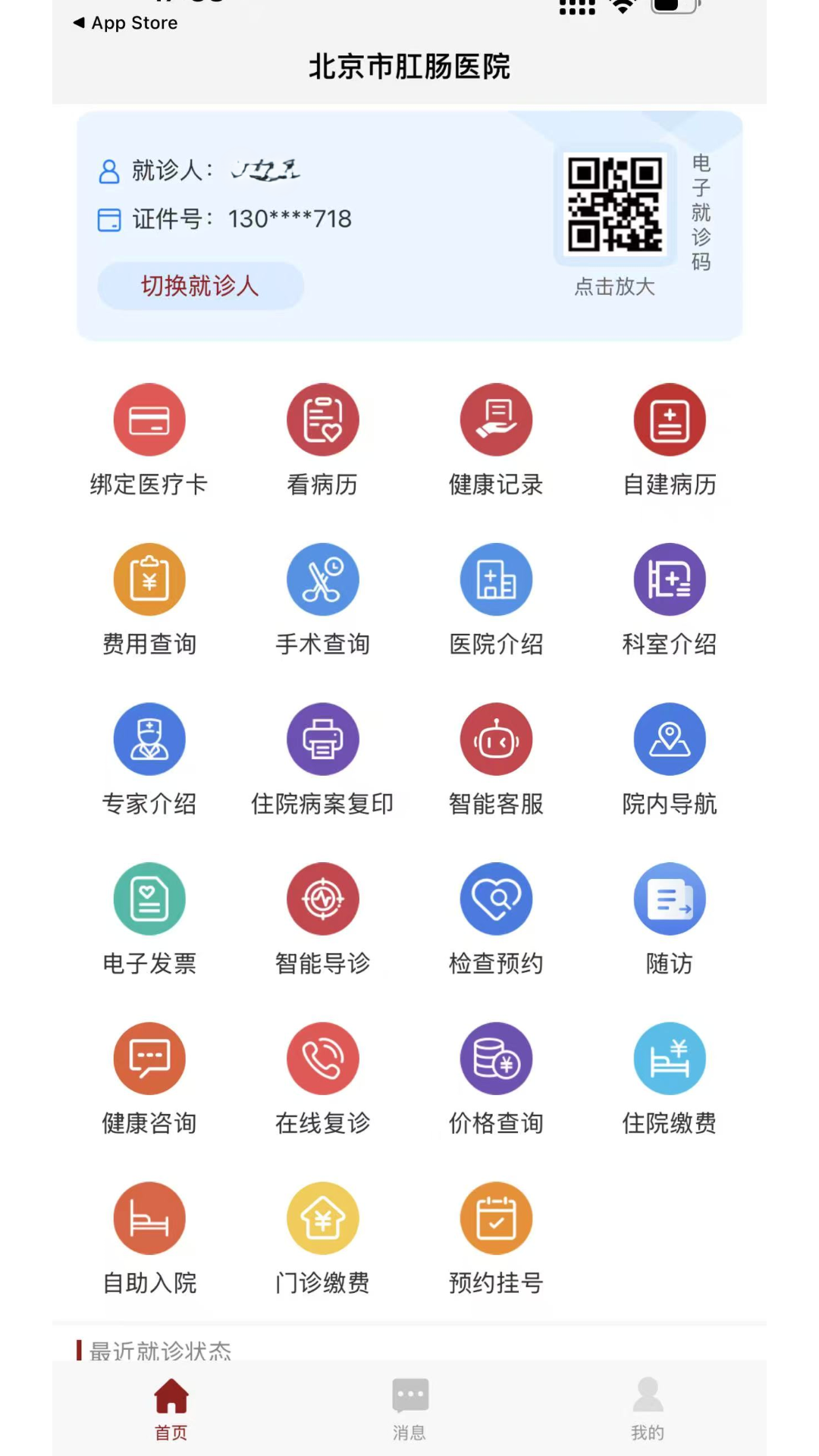
Task: Open 绑定医疗卡
Action: 149,420
